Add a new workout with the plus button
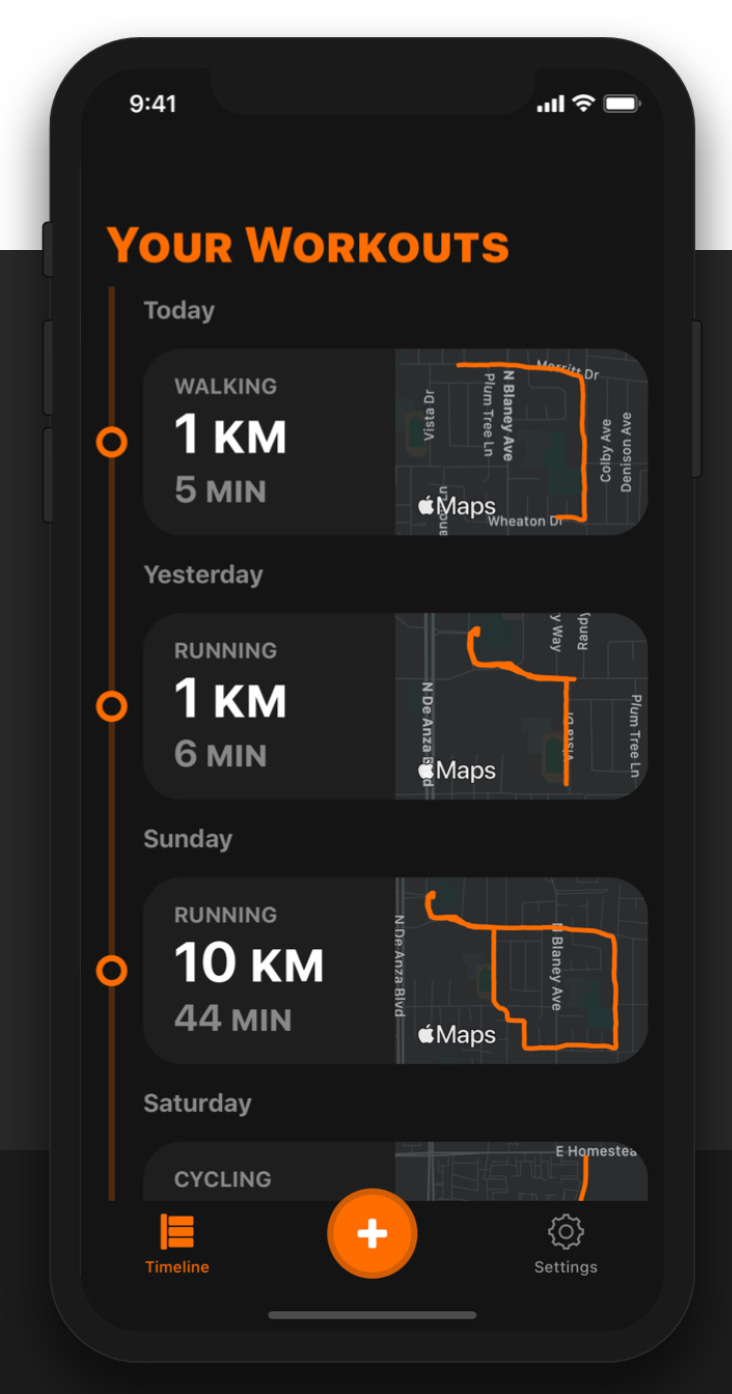The width and height of the screenshot is (732, 1394). pos(372,1234)
